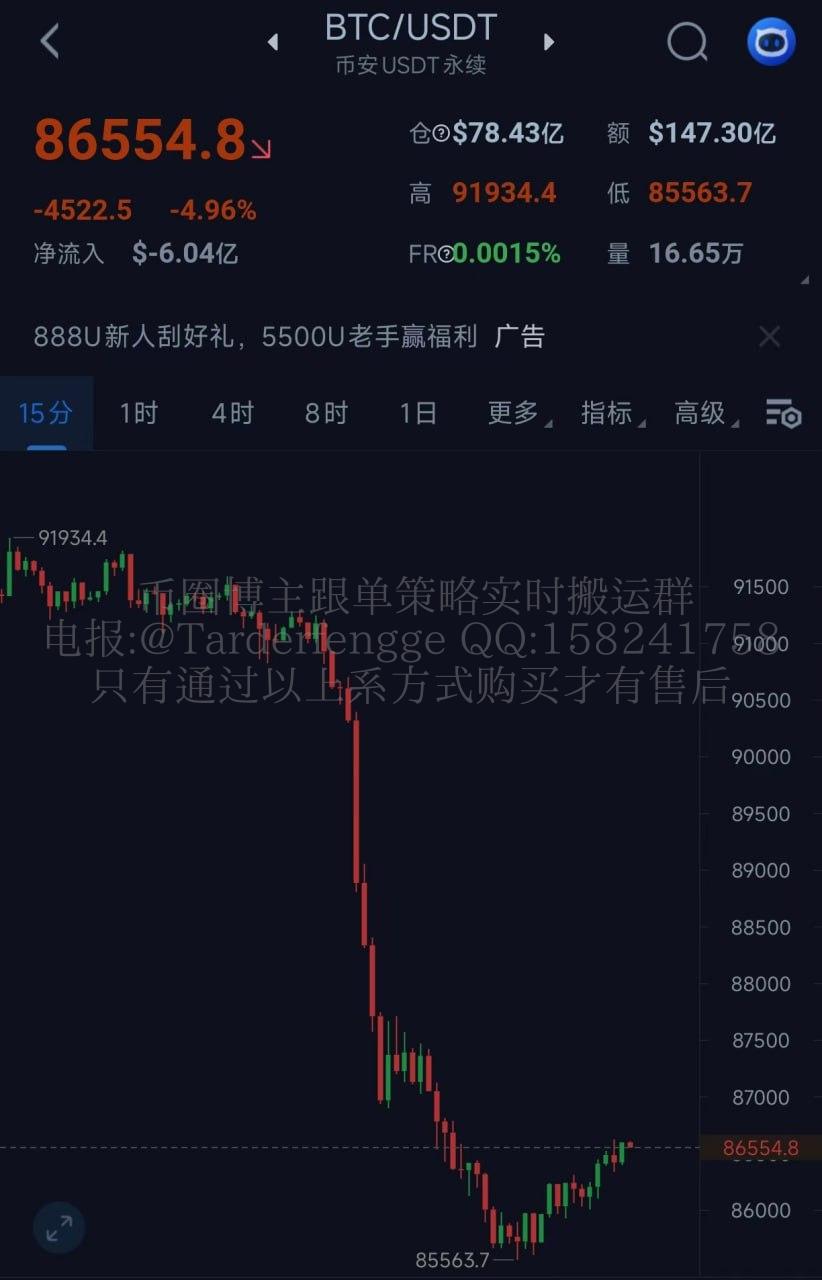Expand the 更多 timeframe dropdown
822x1280 pixels.
[517, 413]
